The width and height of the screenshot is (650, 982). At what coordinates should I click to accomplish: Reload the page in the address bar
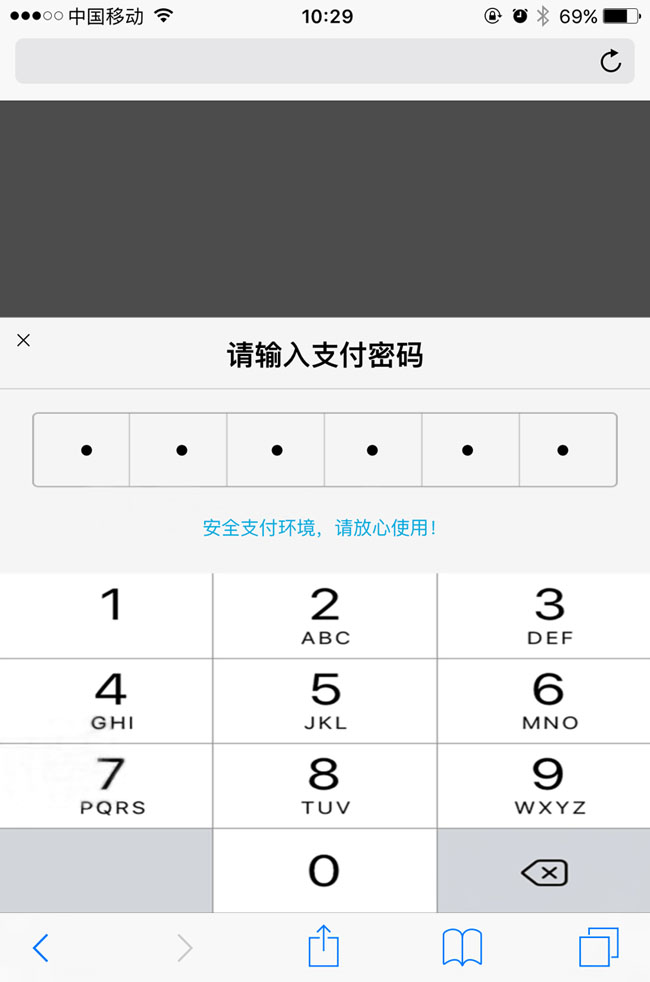pos(610,62)
